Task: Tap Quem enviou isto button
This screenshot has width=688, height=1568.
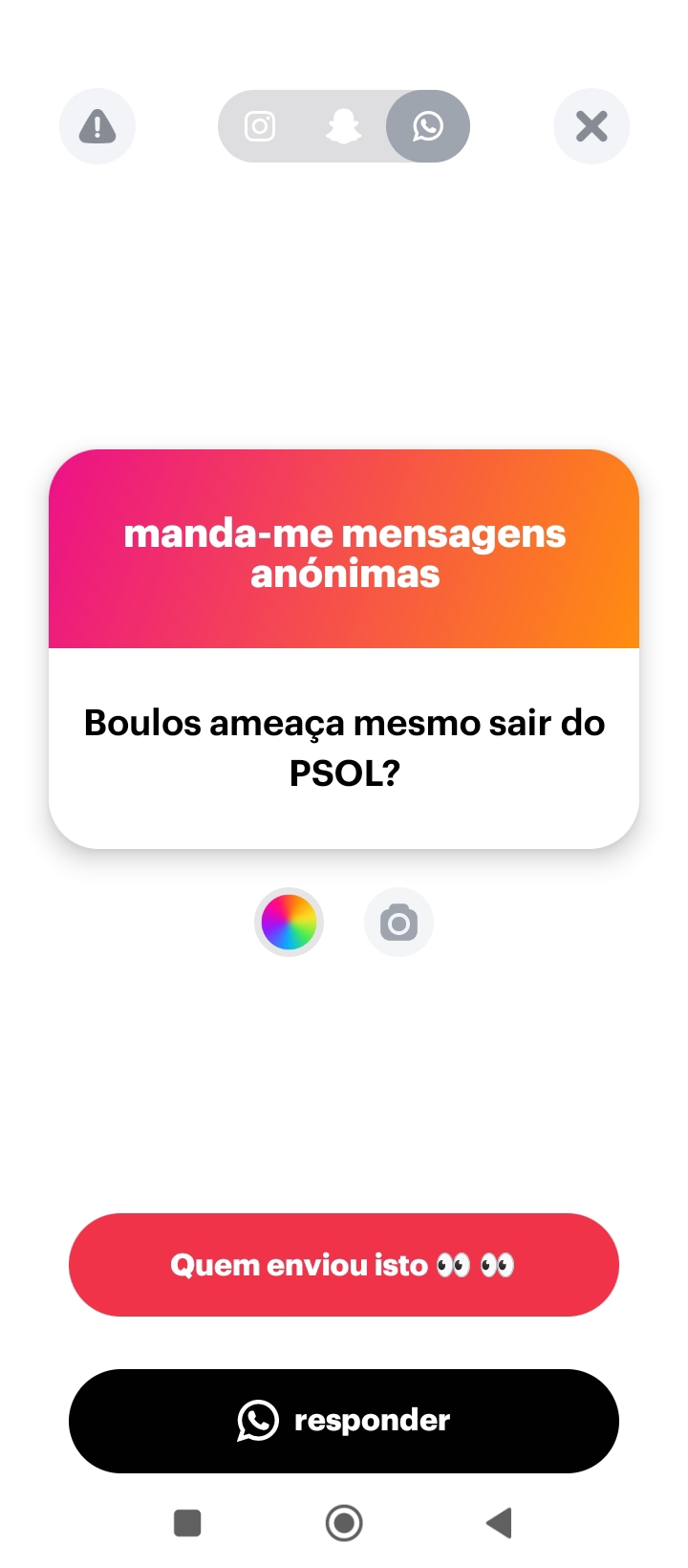Action: point(344,1265)
